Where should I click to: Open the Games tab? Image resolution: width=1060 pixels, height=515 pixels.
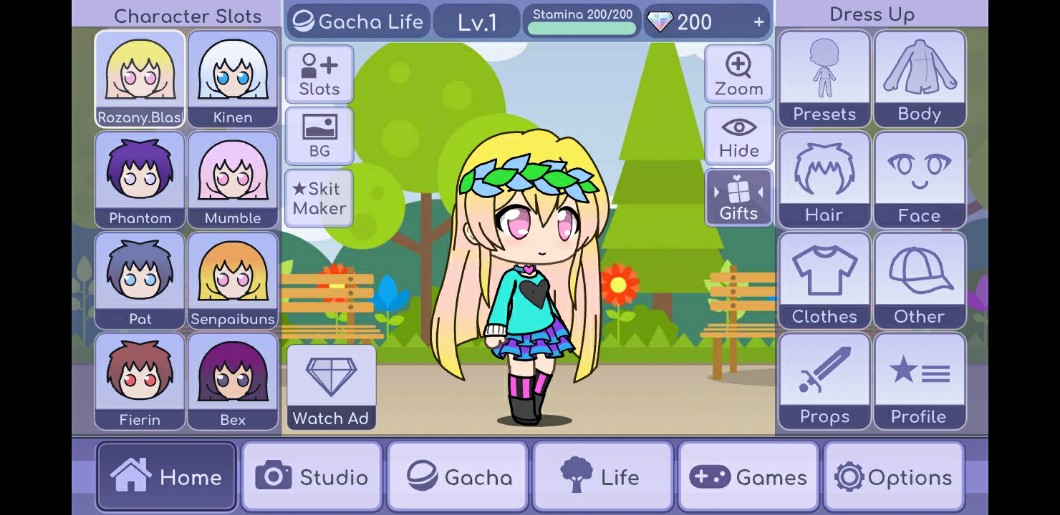pyautogui.click(x=748, y=476)
